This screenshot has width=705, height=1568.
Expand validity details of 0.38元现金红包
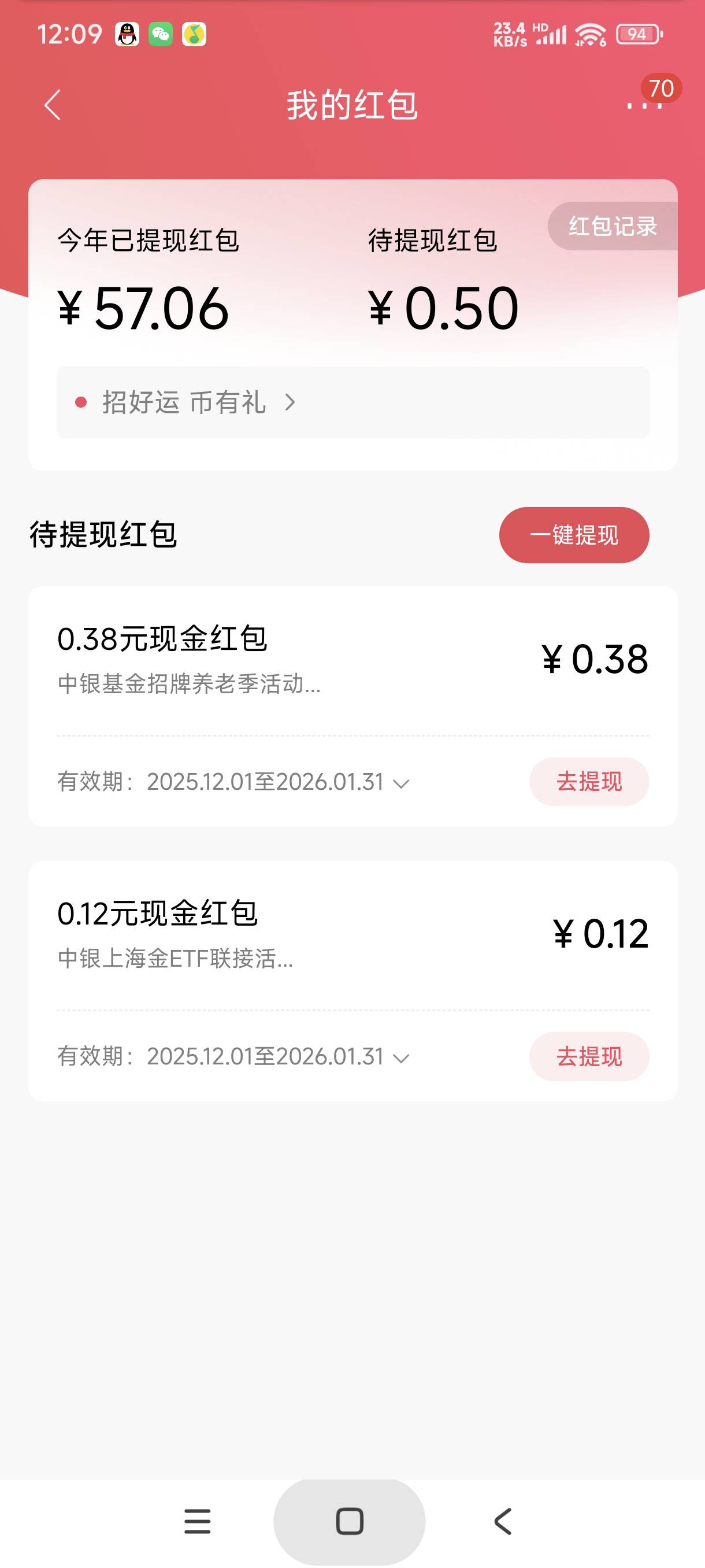[401, 783]
